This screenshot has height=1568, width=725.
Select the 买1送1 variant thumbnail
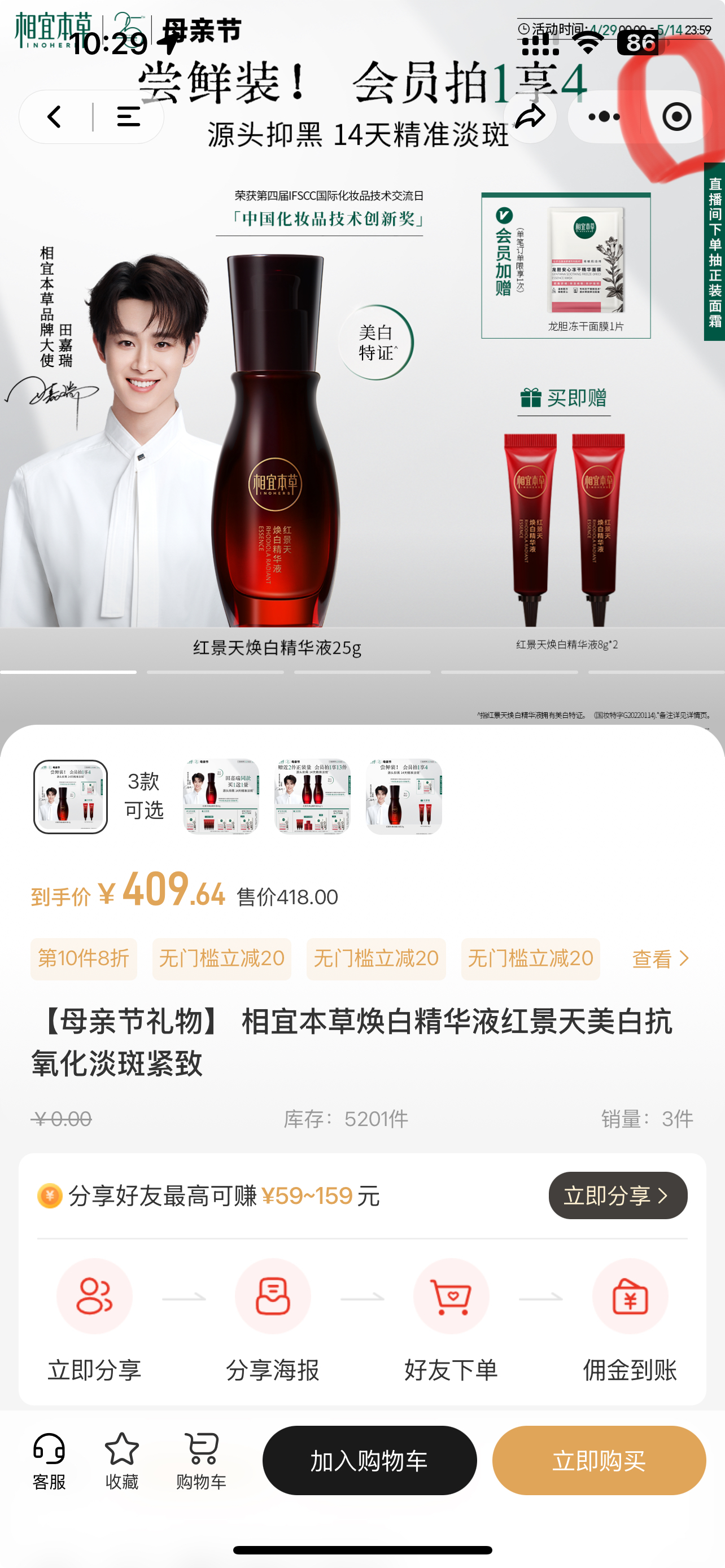tap(221, 796)
